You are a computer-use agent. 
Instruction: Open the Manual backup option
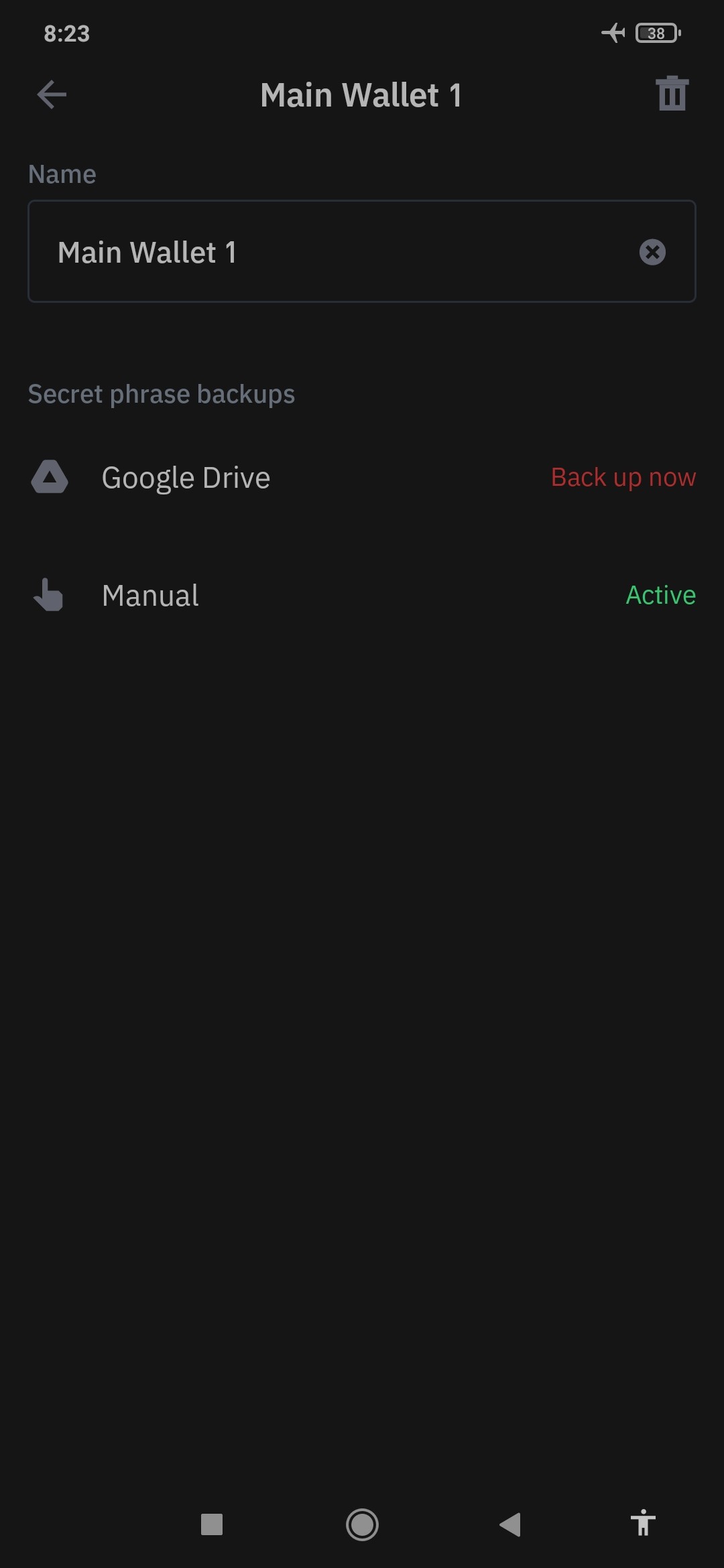(362, 595)
